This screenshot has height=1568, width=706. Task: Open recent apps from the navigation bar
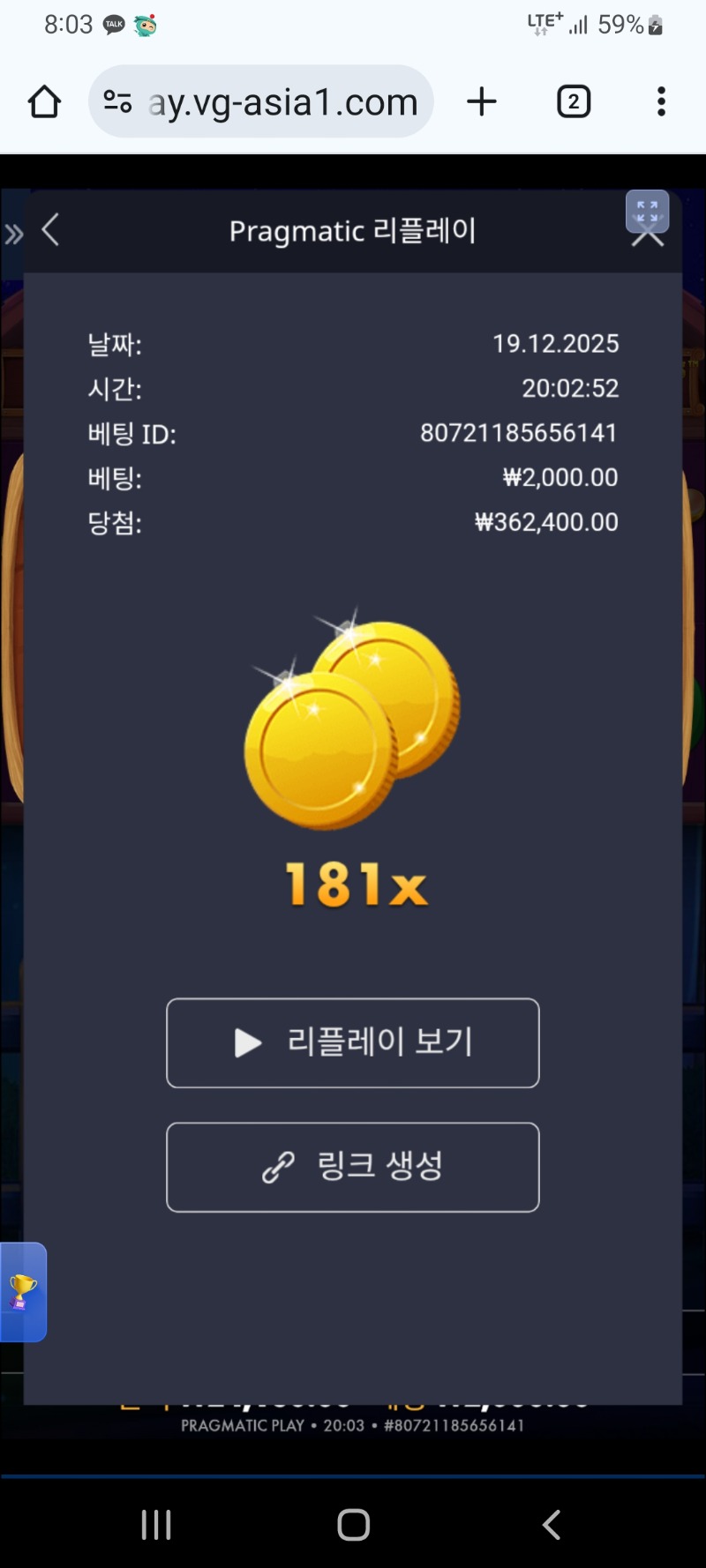pos(156,1524)
